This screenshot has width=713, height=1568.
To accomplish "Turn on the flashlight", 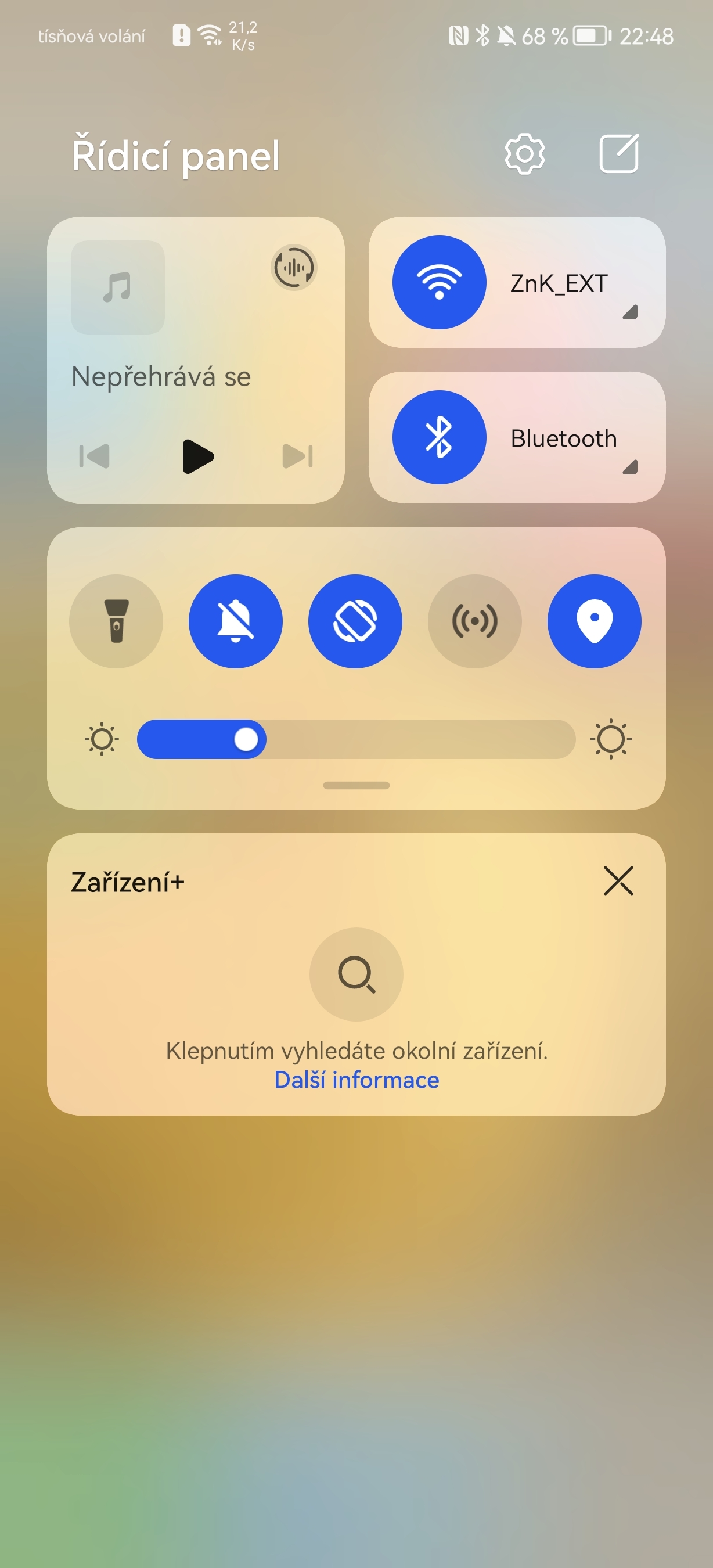I will pyautogui.click(x=116, y=621).
